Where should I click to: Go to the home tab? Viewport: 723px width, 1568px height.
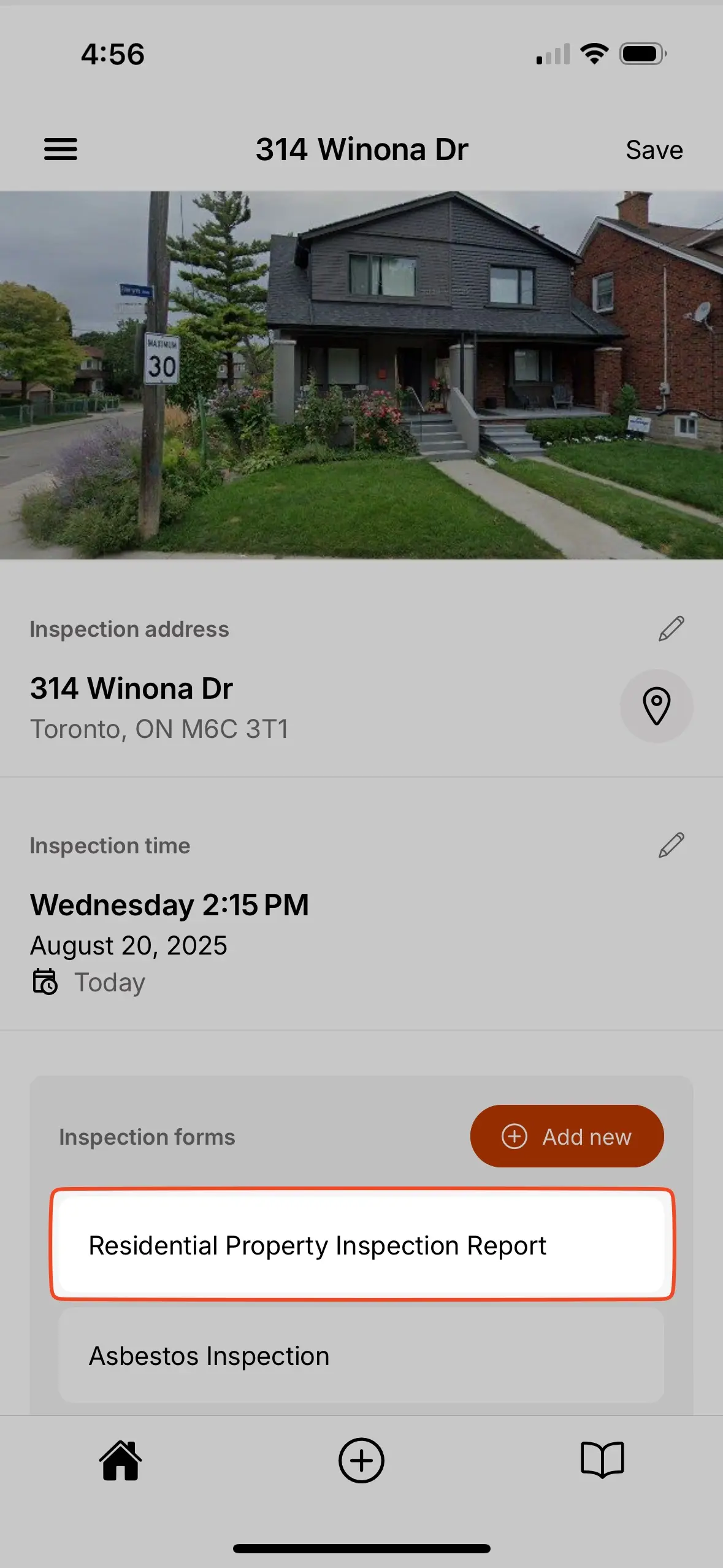pos(121,1461)
